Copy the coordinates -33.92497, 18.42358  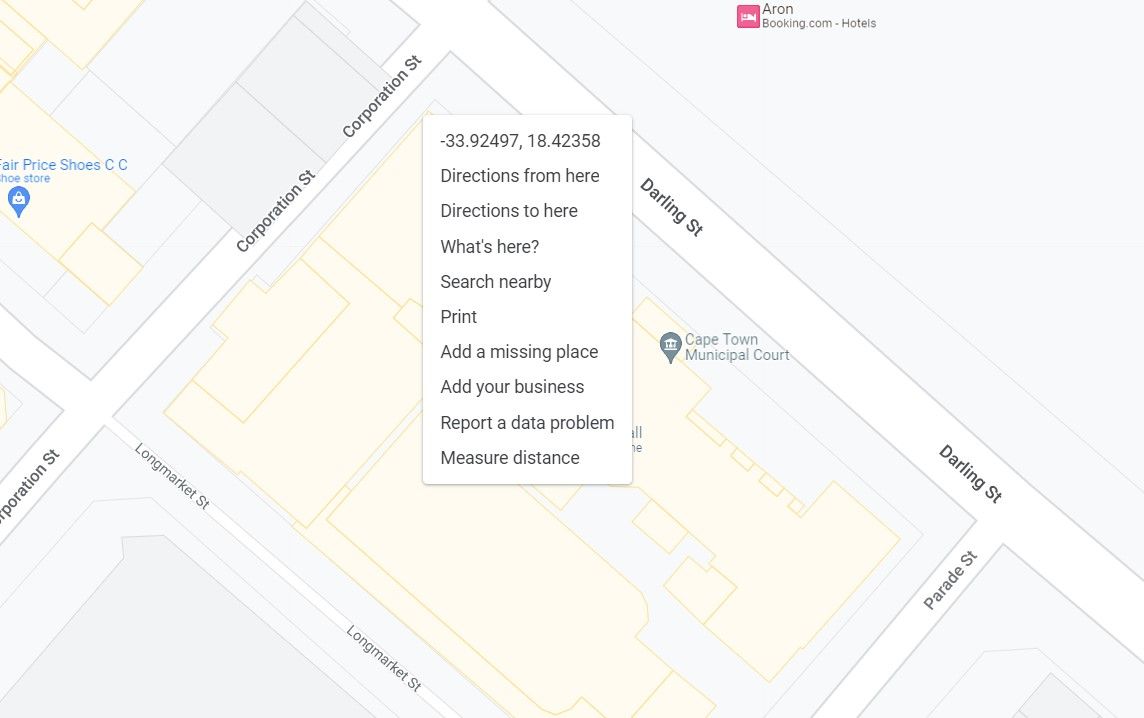(520, 141)
